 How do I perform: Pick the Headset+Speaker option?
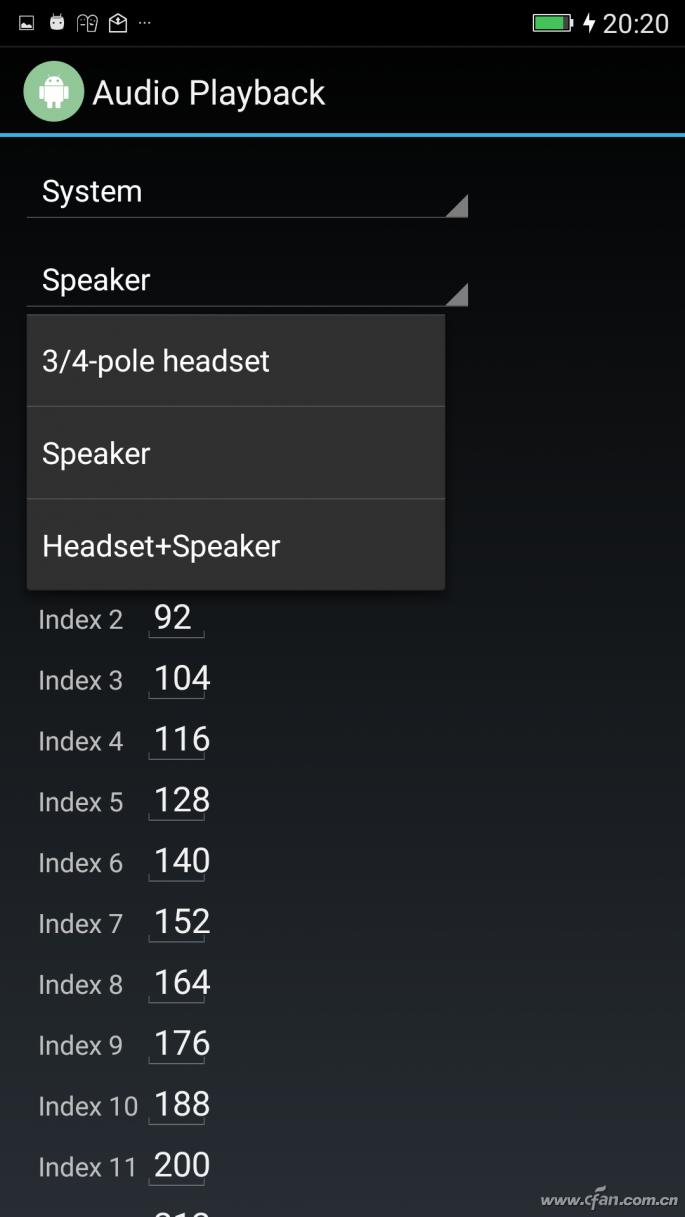(x=235, y=546)
